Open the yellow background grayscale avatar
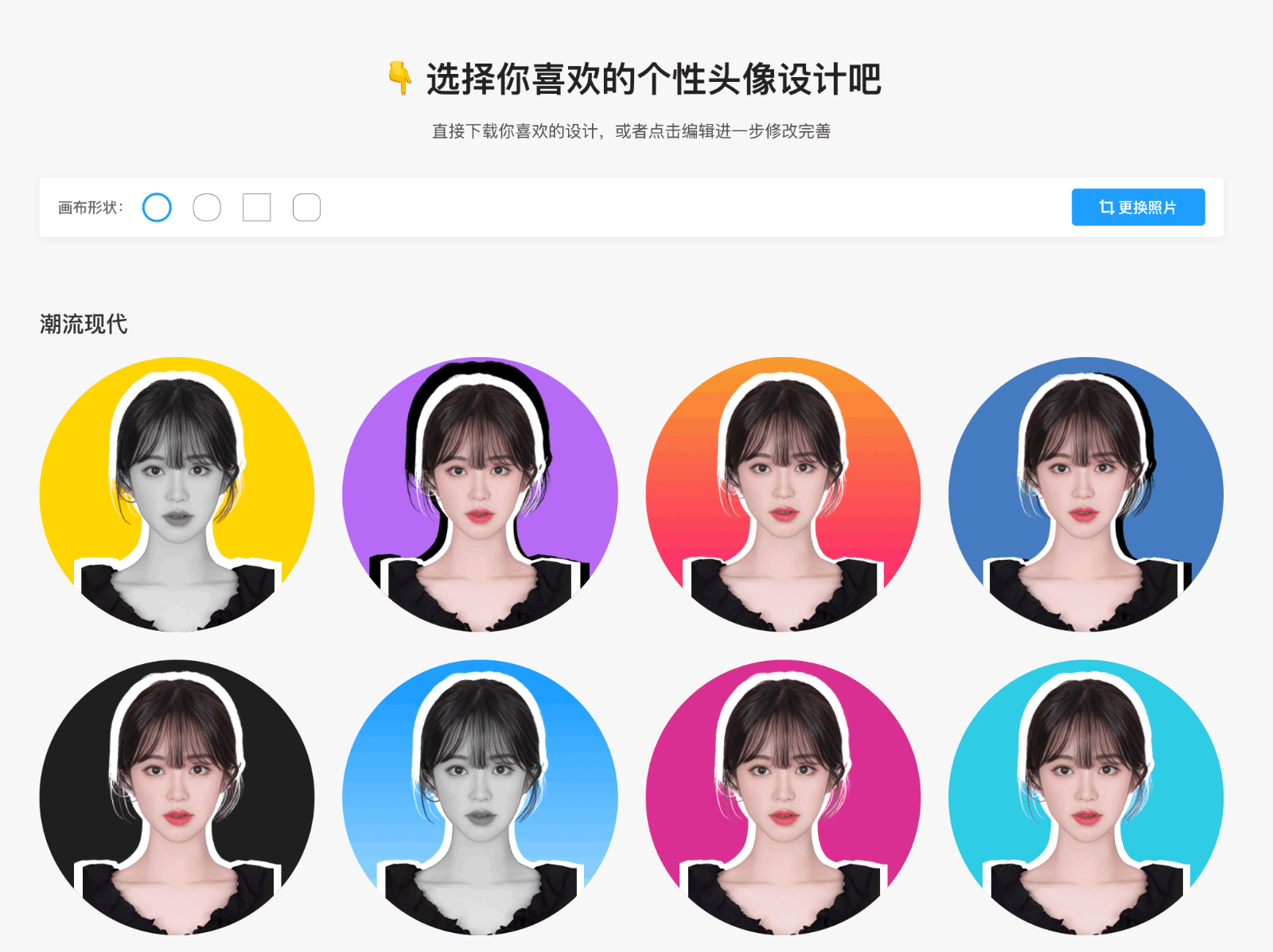 (177, 495)
